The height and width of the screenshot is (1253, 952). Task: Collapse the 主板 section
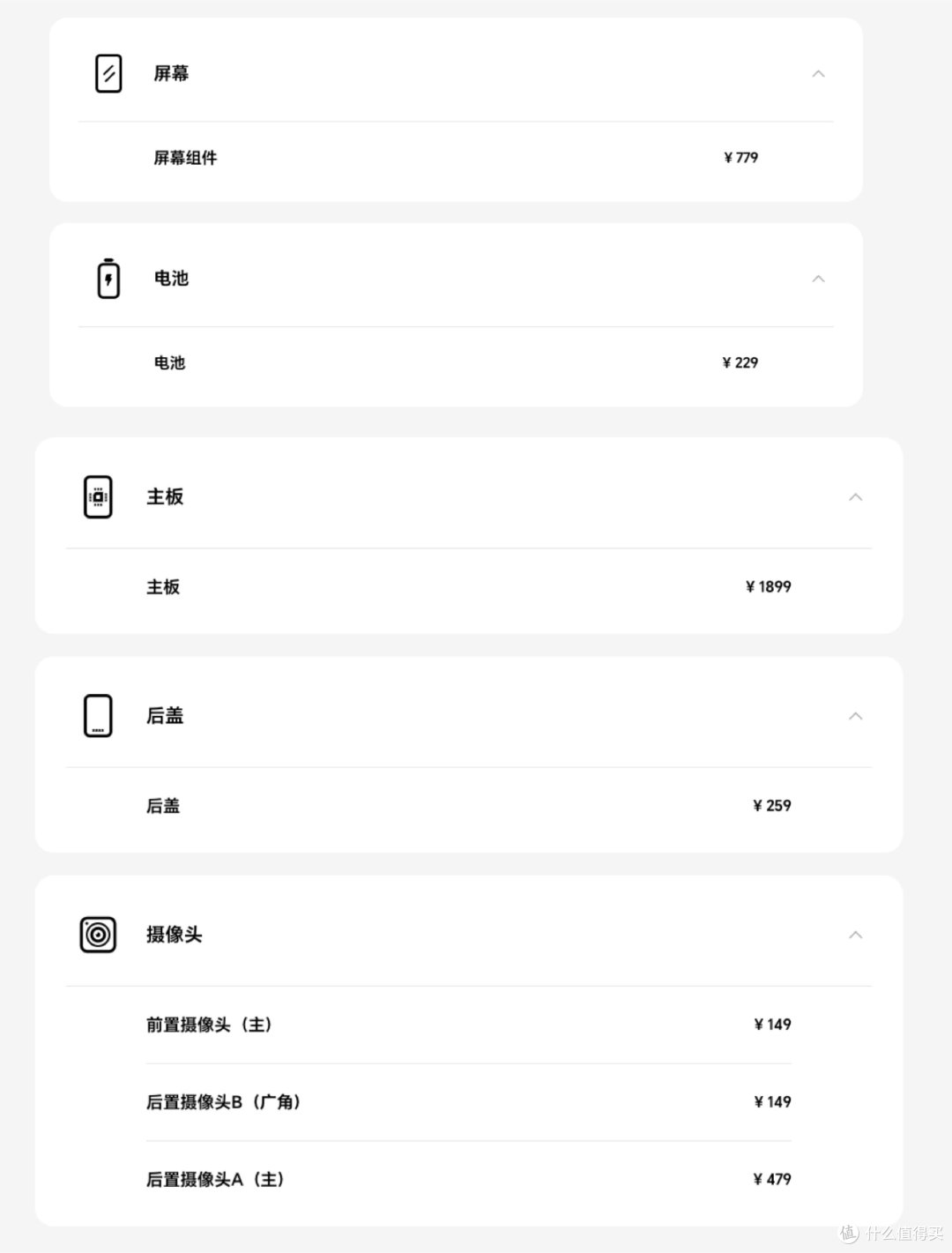coord(856,496)
